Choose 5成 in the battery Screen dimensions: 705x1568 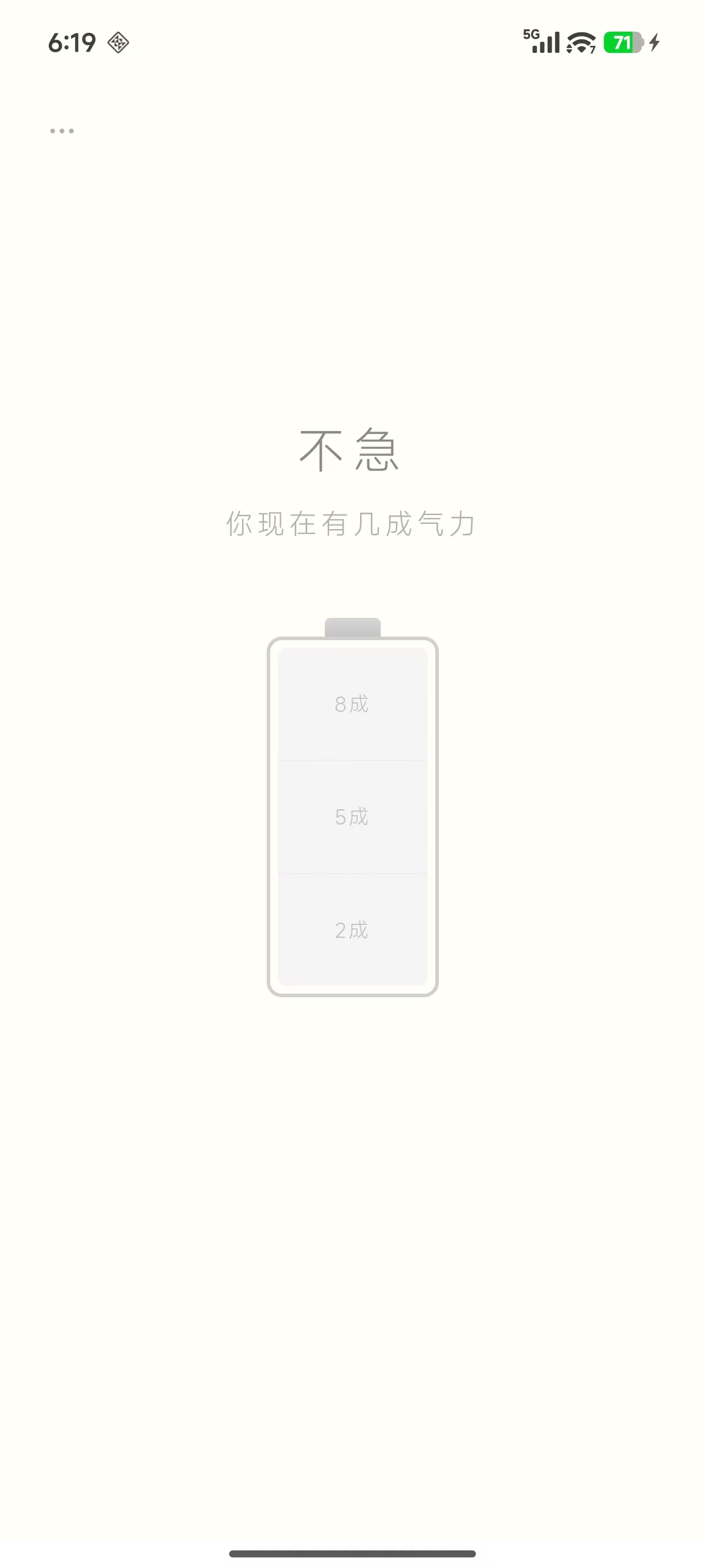pos(352,817)
